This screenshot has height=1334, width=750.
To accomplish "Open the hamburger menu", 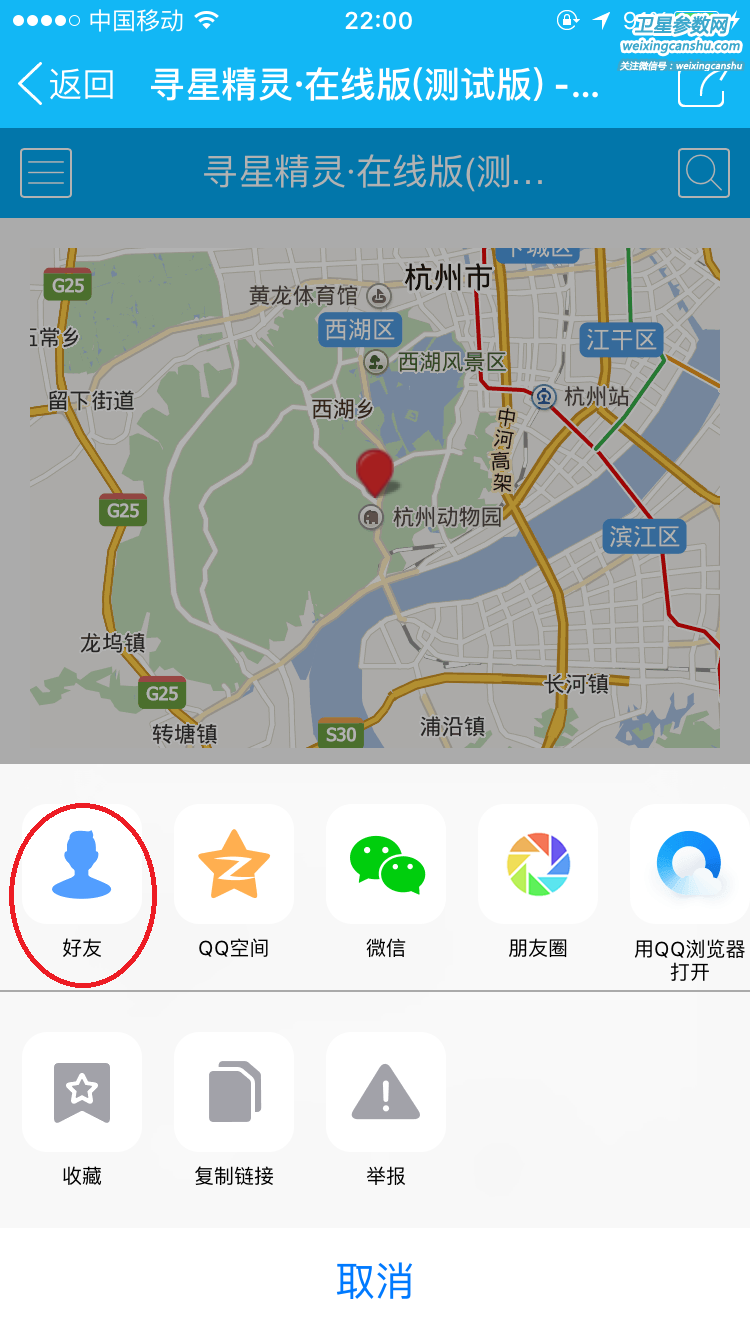I will [x=46, y=173].
